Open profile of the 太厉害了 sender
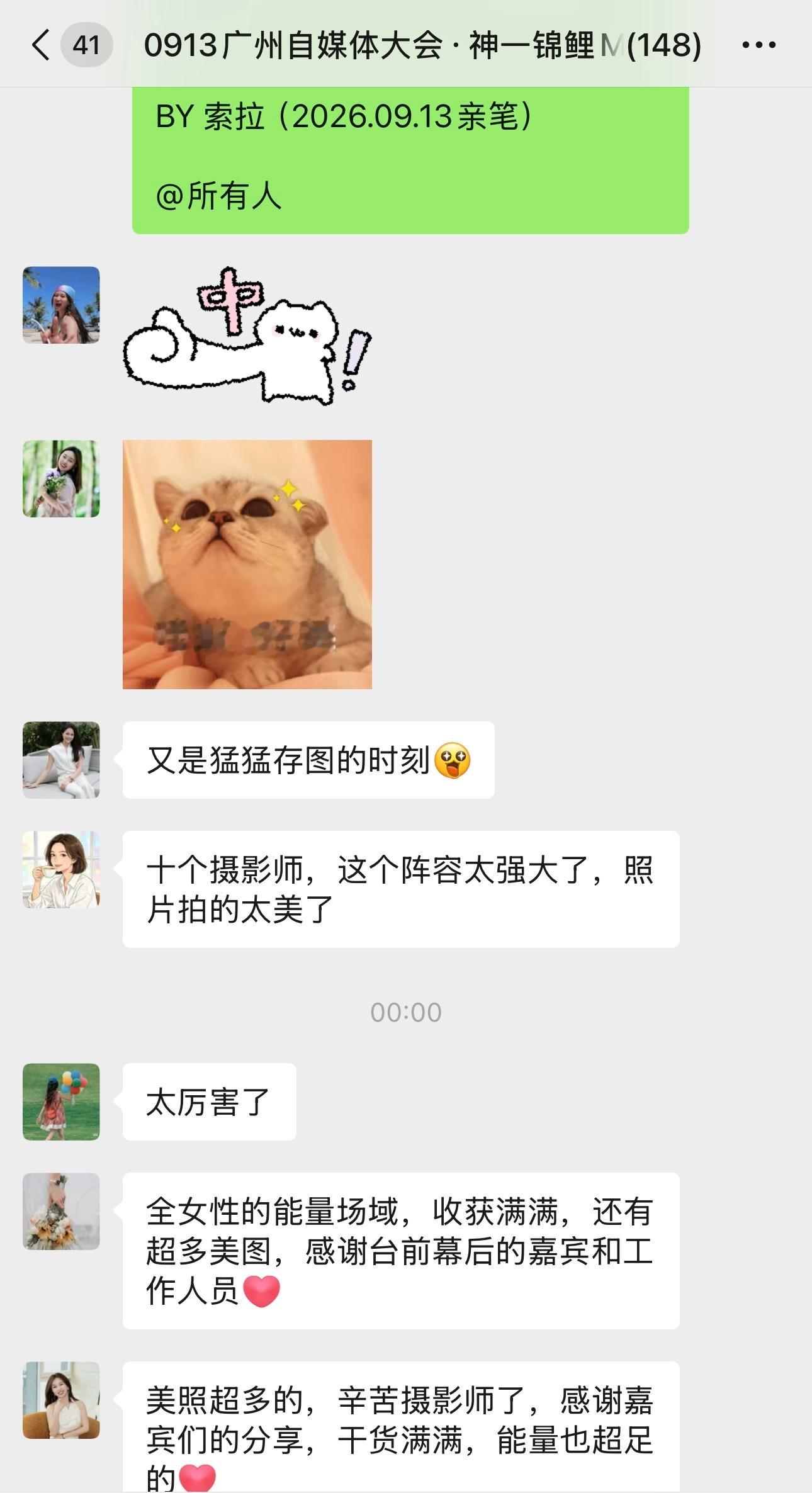 click(61, 1101)
